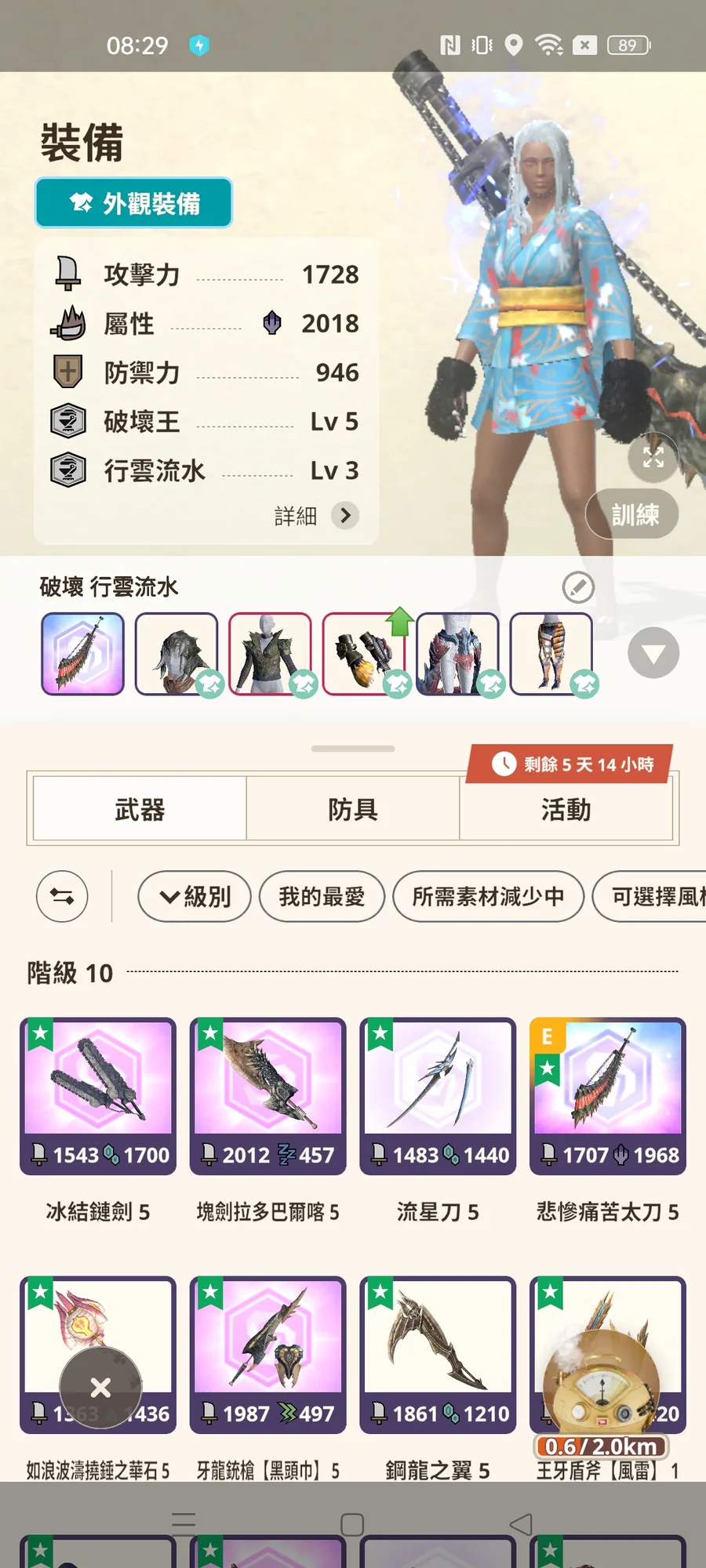Apply the 所需素材減少中 filter chip

click(x=488, y=896)
